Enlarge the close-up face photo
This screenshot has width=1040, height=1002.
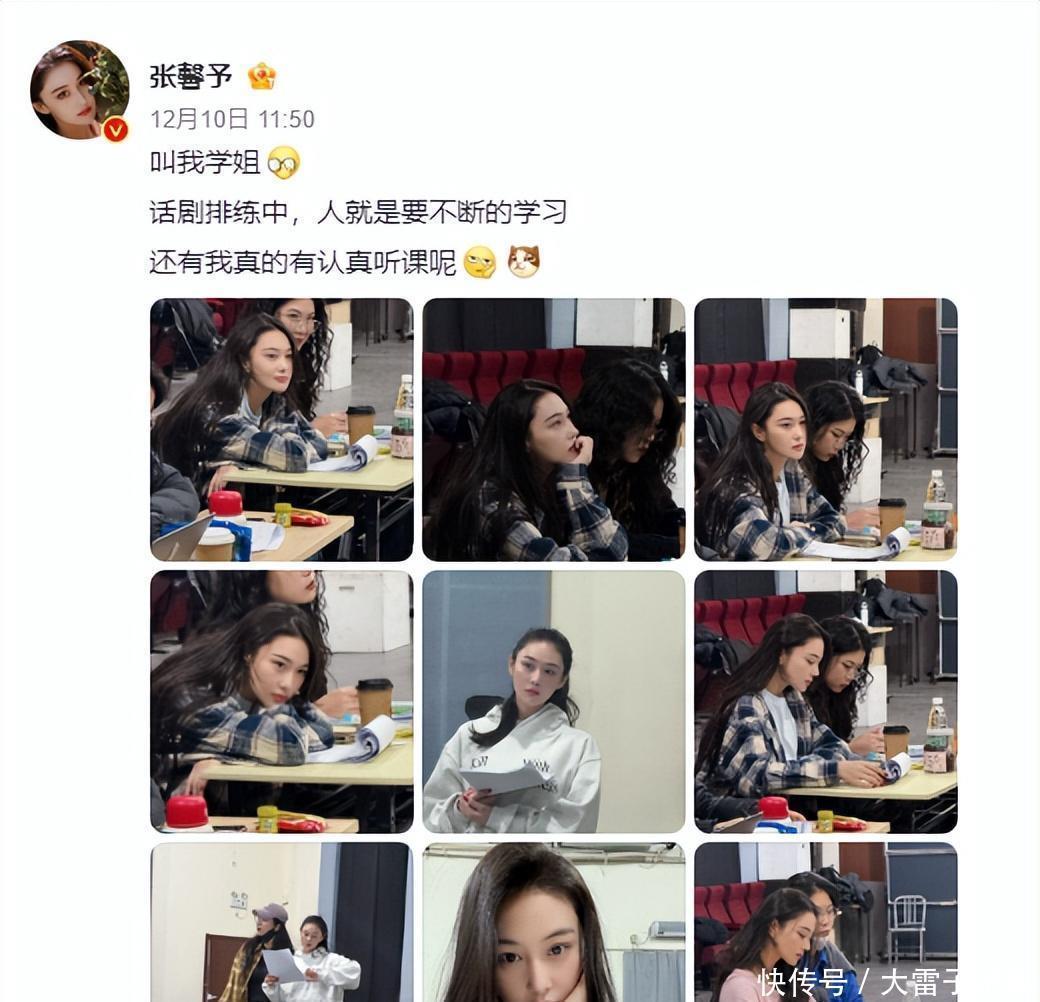point(553,921)
